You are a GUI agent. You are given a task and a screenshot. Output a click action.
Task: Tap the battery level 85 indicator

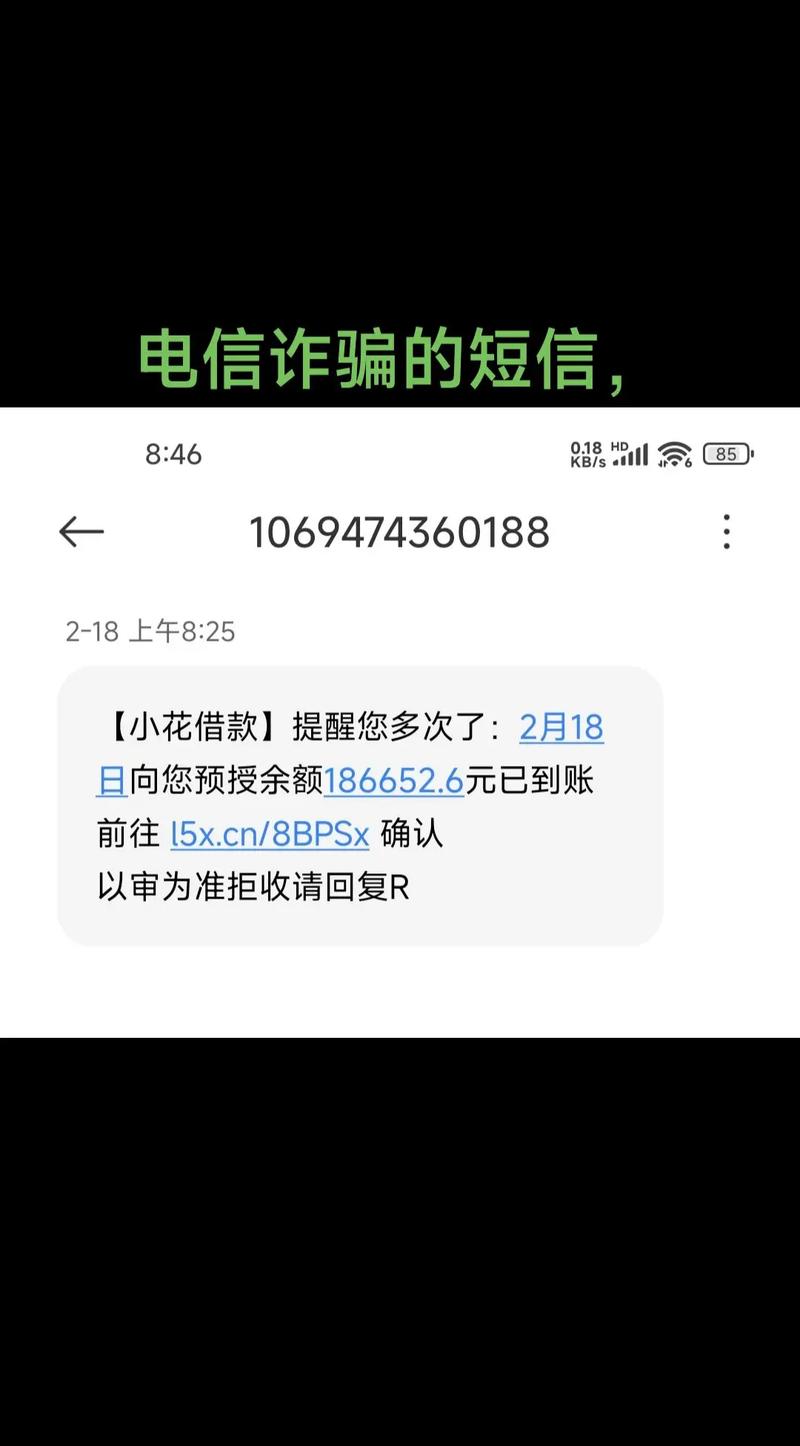click(x=724, y=454)
